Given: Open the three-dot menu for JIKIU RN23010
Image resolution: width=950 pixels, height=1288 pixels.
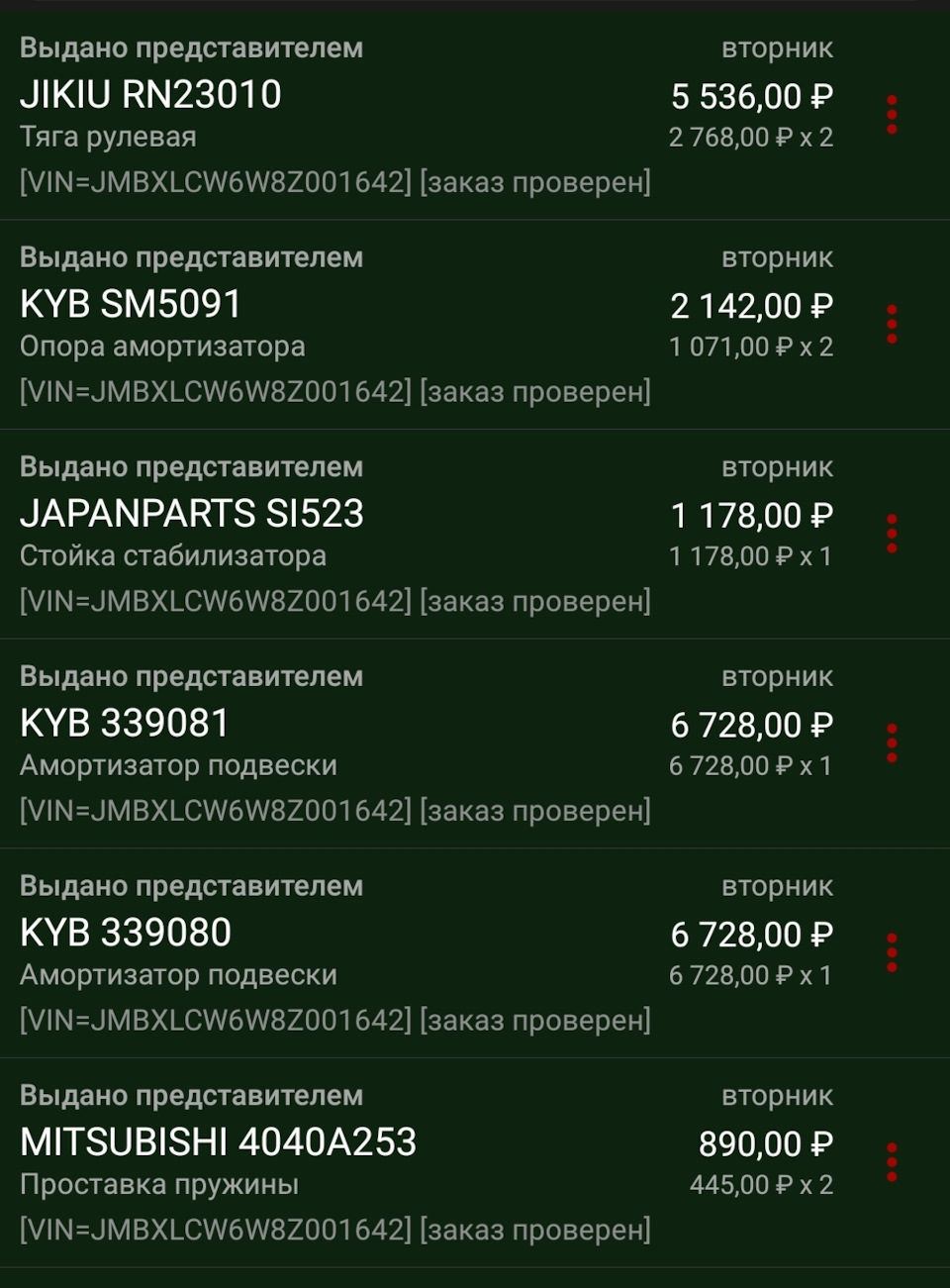Looking at the screenshot, I should pos(894,113).
